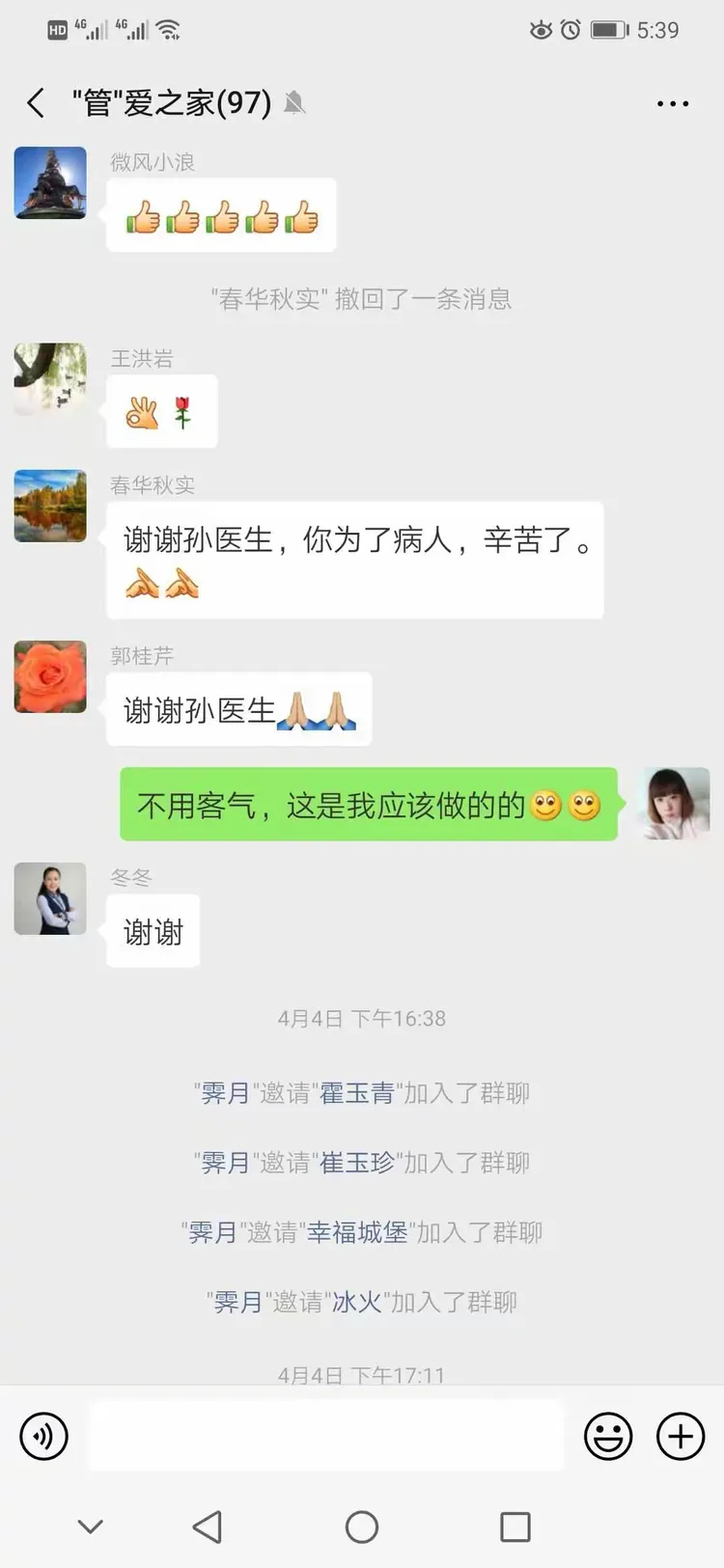724x1568 pixels.
Task: Go back from the group chat
Action: pyautogui.click(x=37, y=103)
